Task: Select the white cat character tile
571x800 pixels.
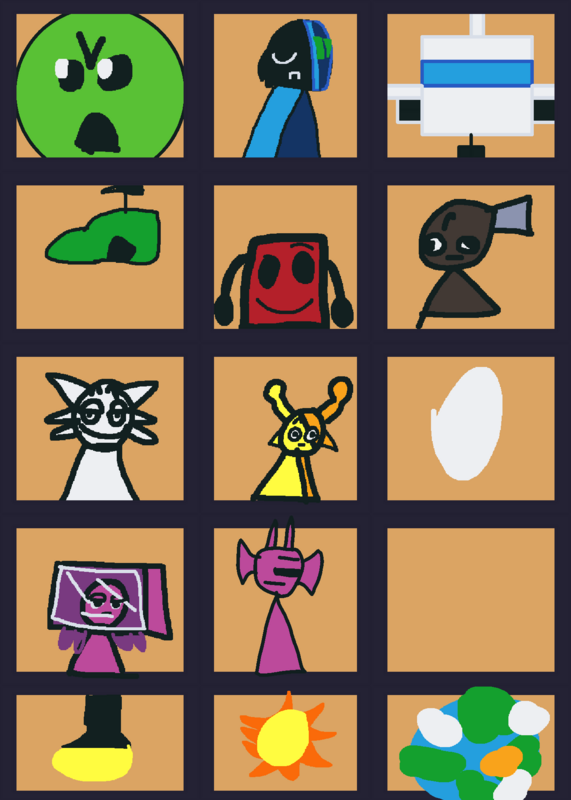Action: point(100,429)
